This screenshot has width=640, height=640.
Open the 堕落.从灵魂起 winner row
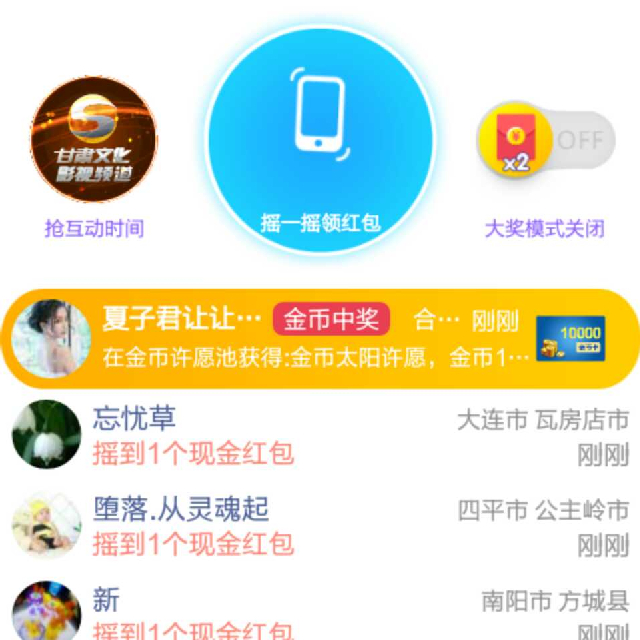[320, 526]
